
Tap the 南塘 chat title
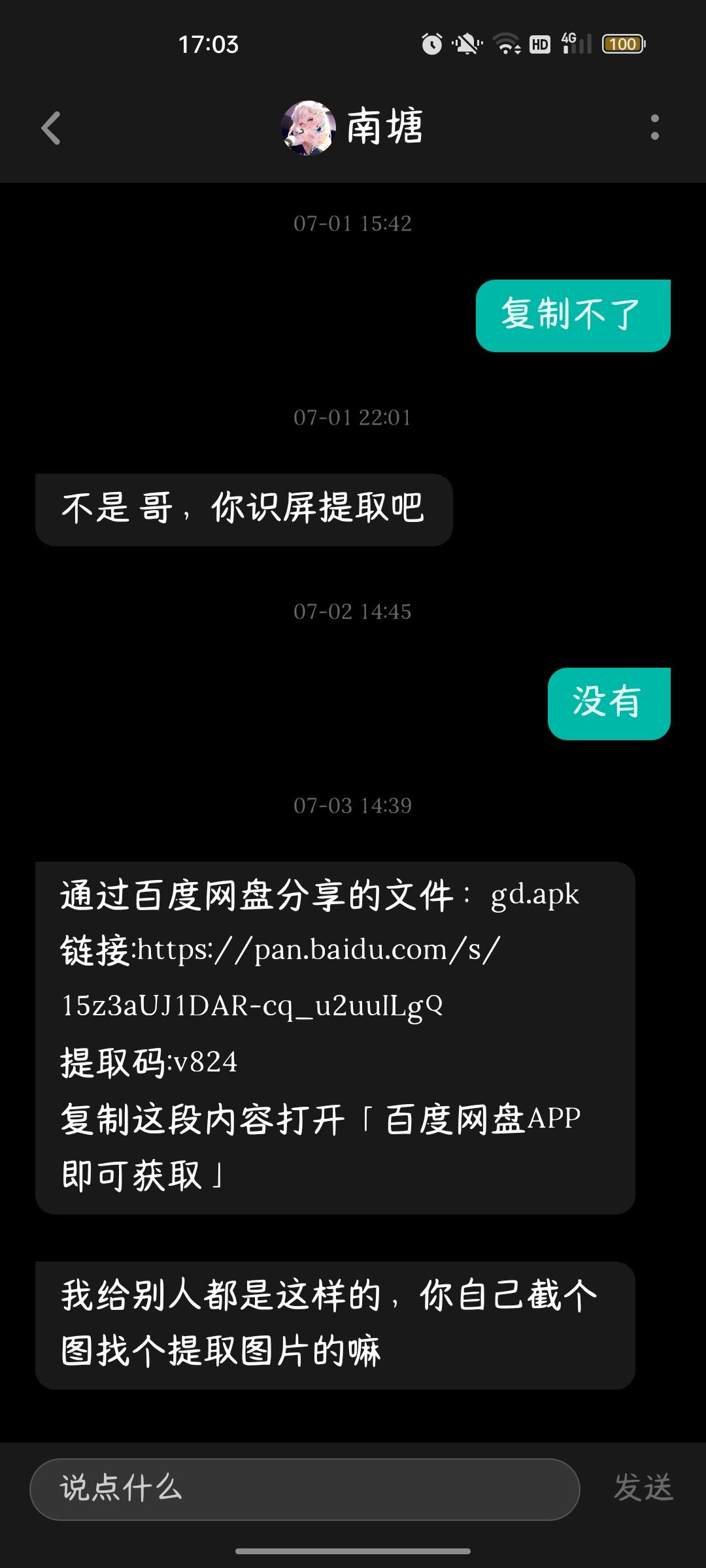(386, 127)
